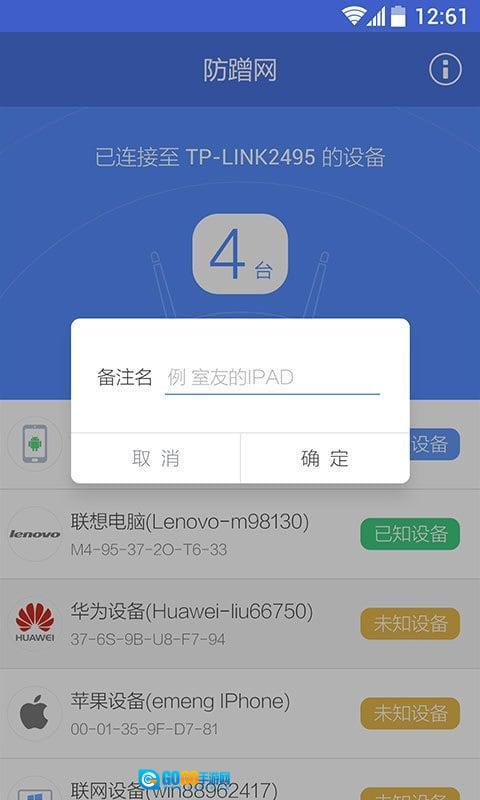This screenshot has width=480, height=800.
Task: Open the info icon in the header
Action: point(445,69)
